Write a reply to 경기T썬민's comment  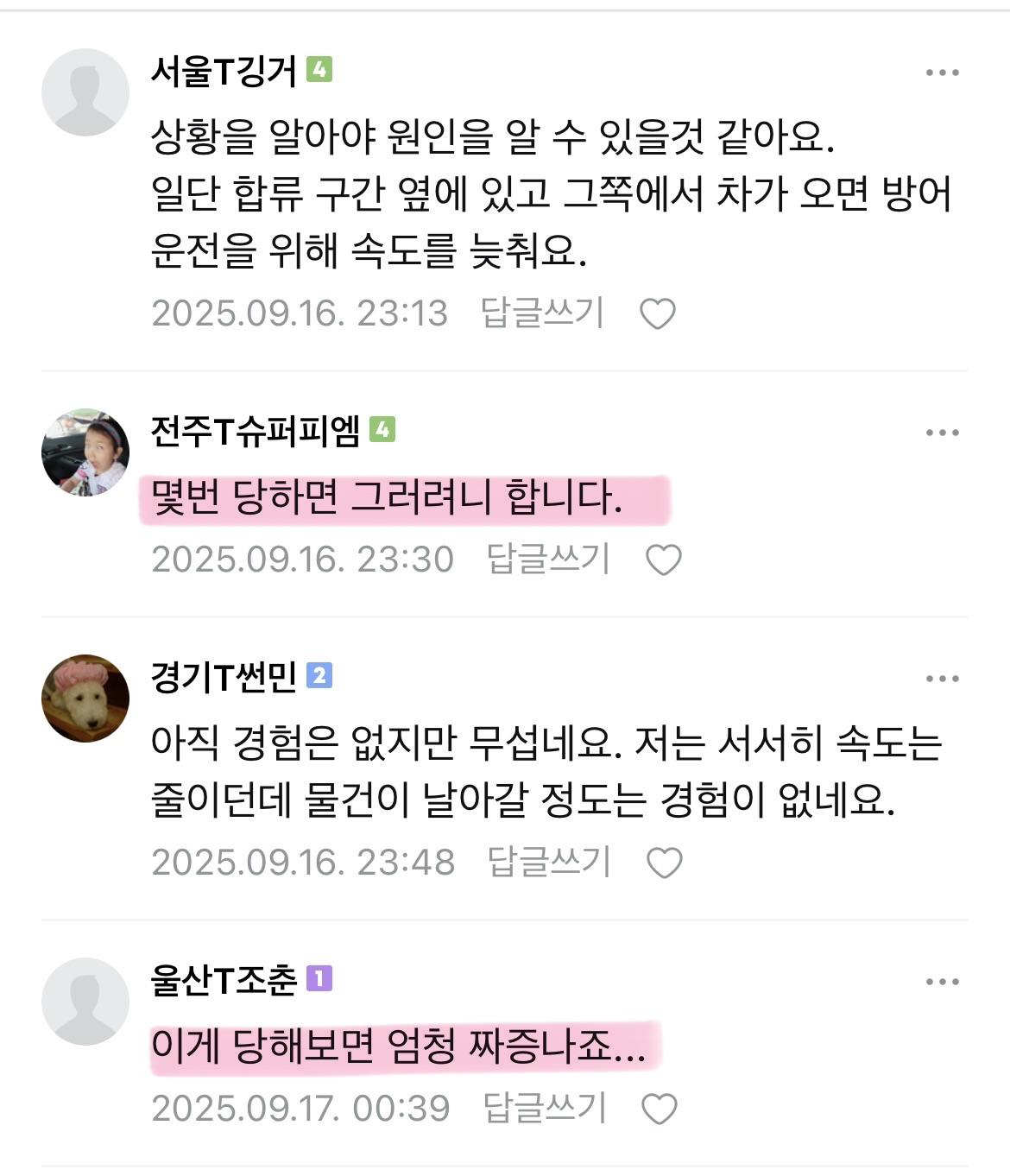[x=549, y=862]
